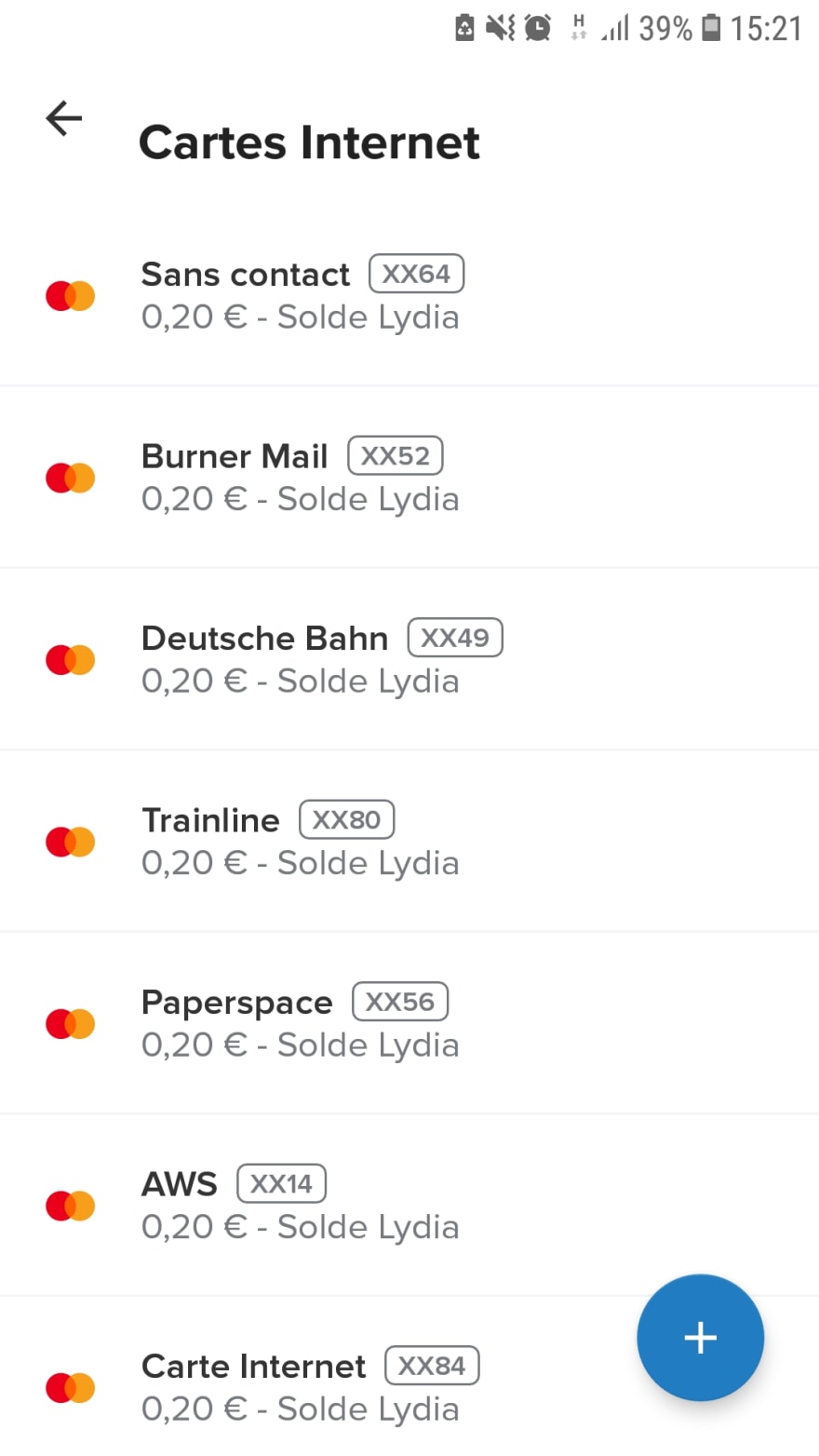Open the Paperspace card details

coord(409,1023)
